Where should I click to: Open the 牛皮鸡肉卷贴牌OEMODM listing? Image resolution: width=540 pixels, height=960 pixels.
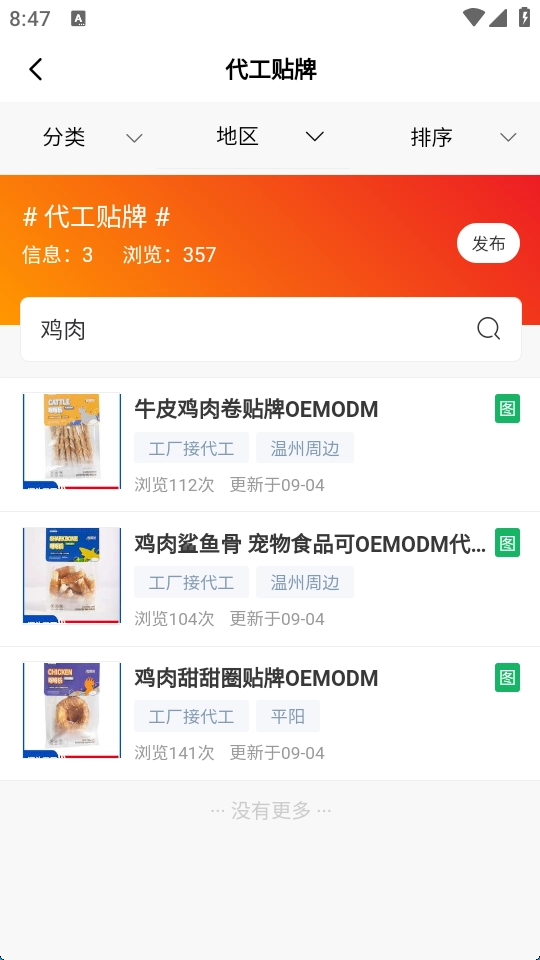(270, 444)
